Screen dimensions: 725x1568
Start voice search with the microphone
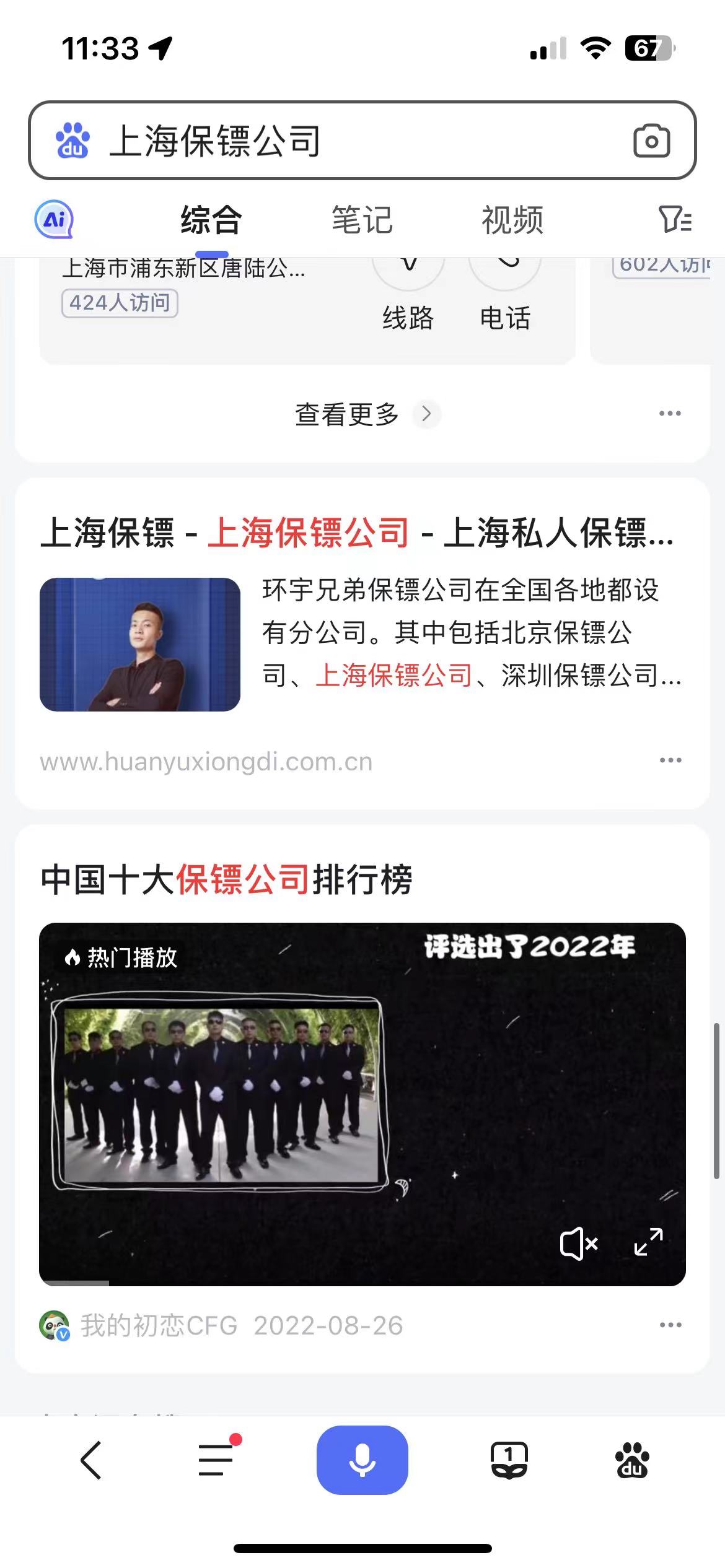[362, 1460]
